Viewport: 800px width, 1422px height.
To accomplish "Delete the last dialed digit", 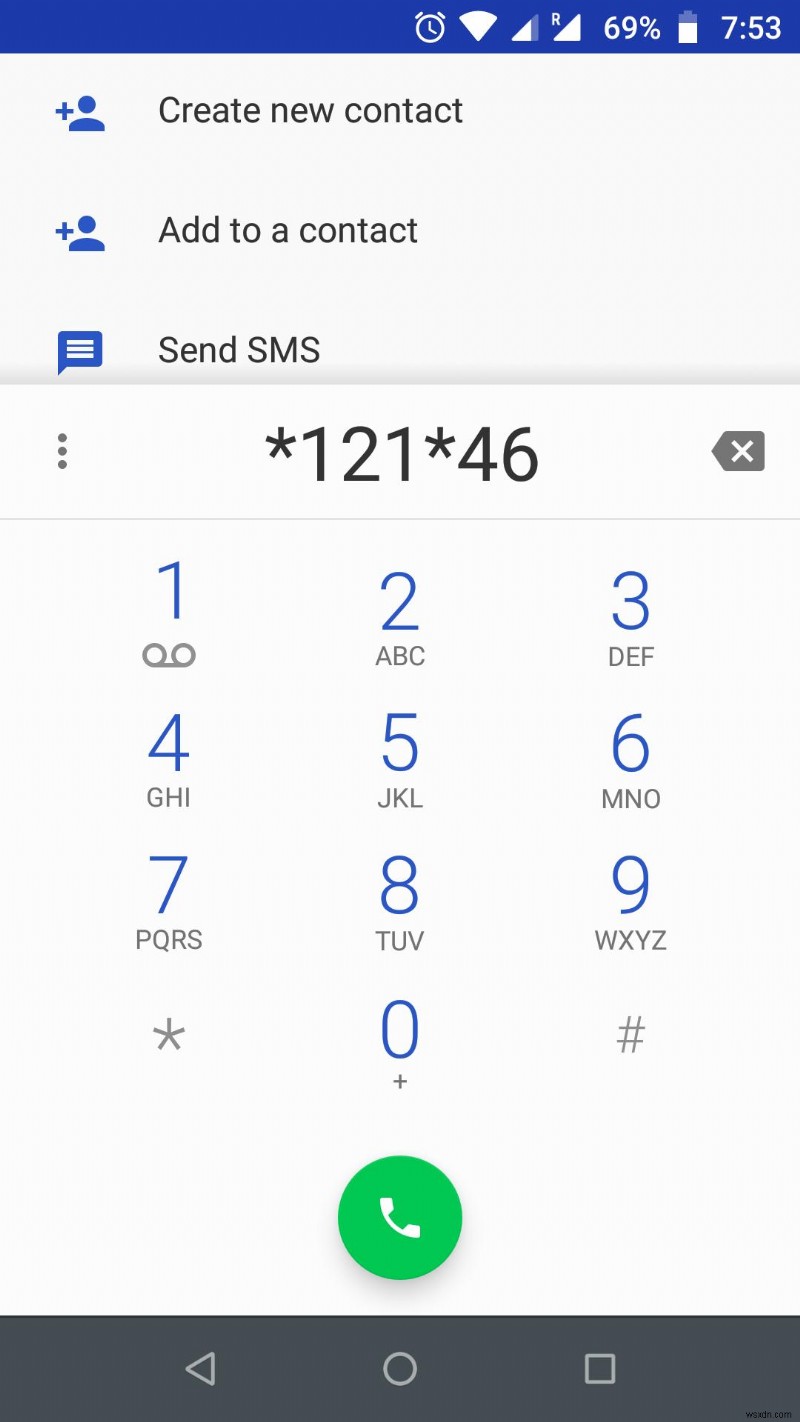I will coord(739,451).
